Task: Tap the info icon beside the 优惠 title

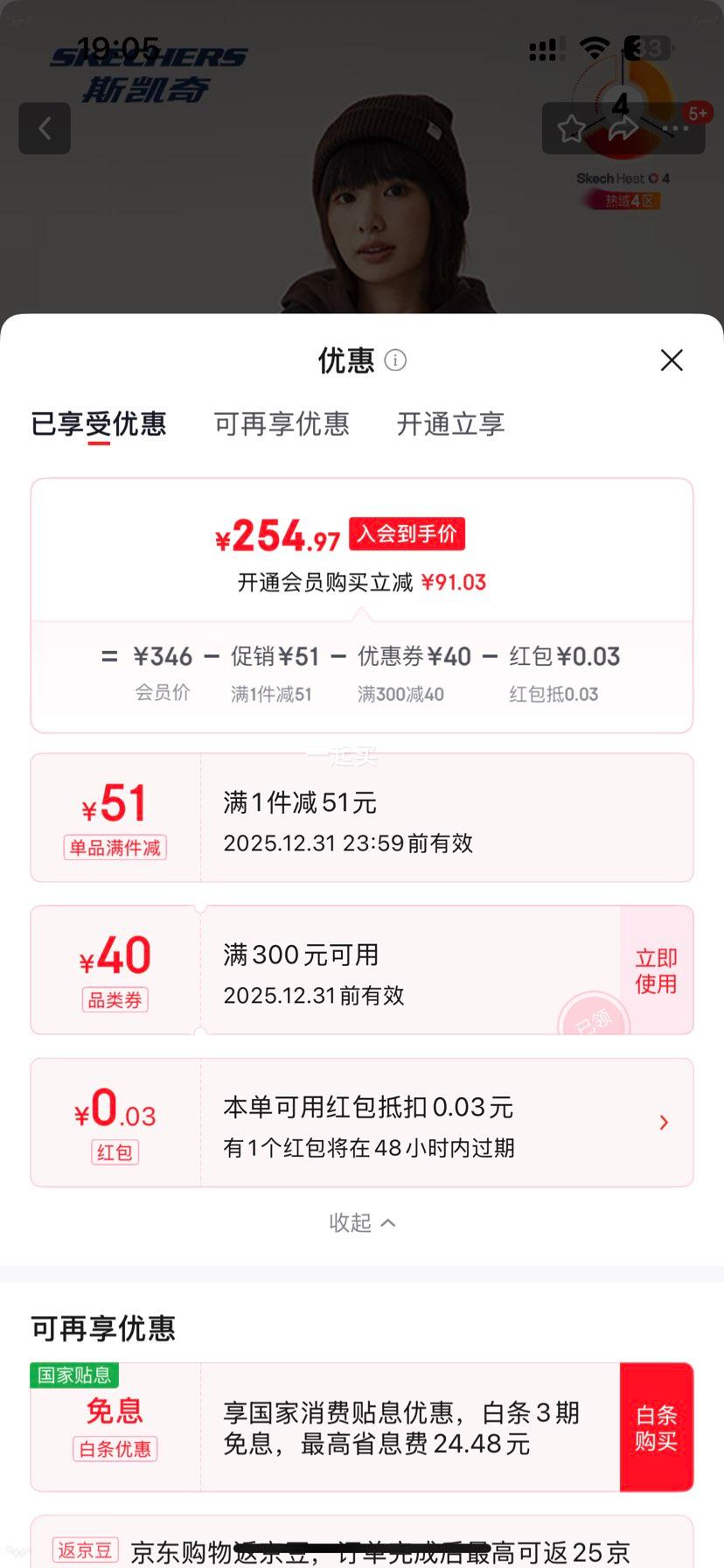Action: pyautogui.click(x=395, y=360)
